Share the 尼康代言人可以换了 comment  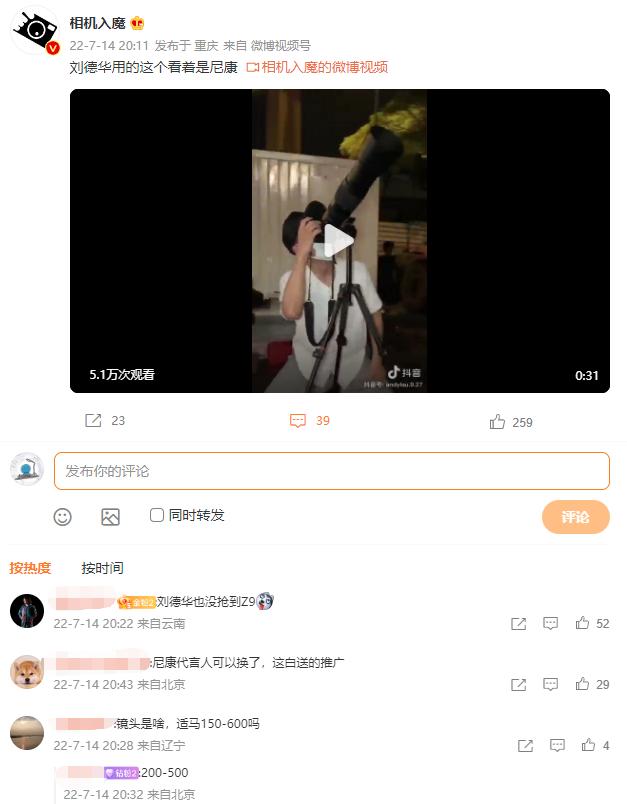(x=518, y=685)
